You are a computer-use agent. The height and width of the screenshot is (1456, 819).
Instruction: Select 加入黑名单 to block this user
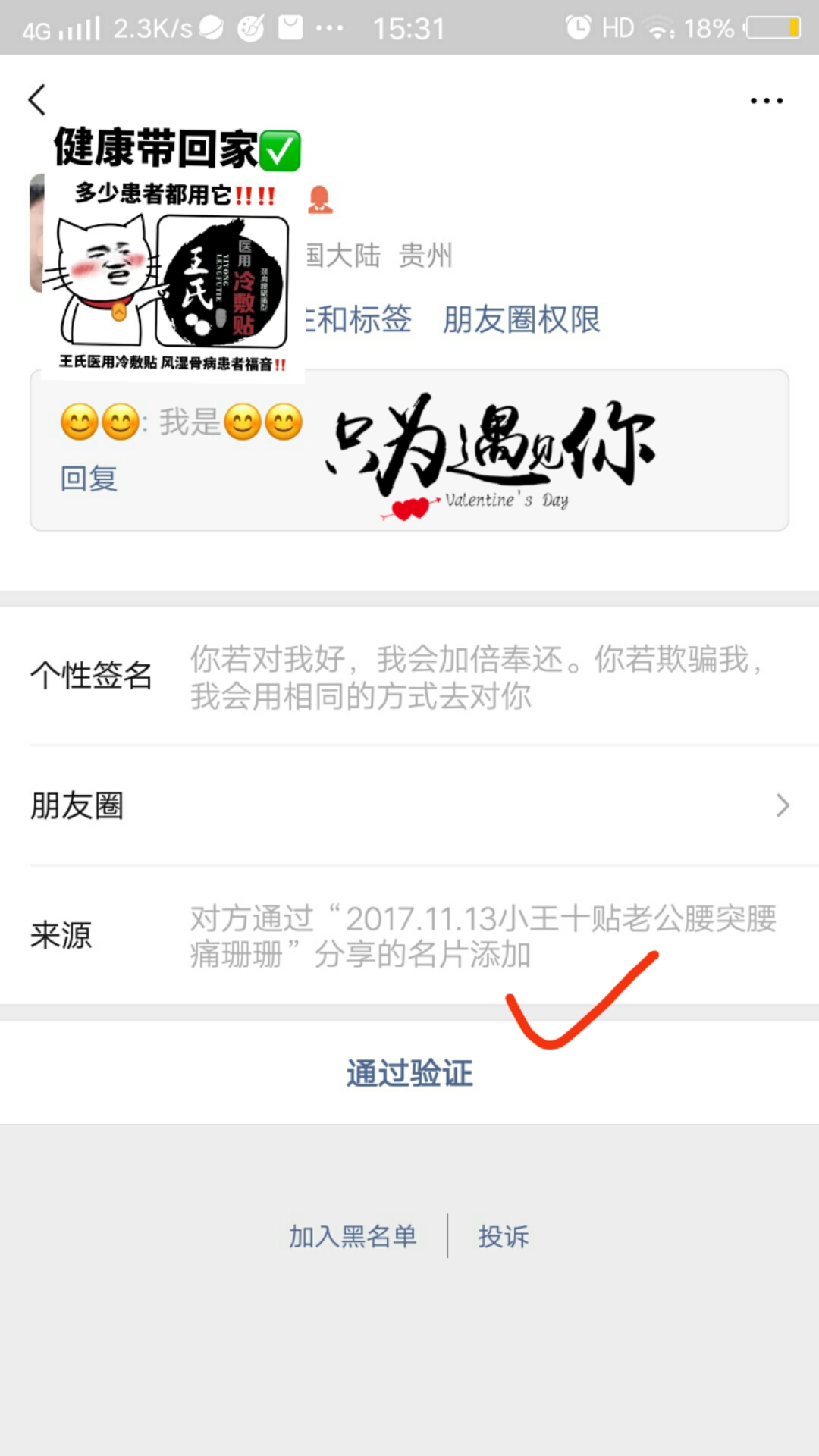[x=353, y=1236]
